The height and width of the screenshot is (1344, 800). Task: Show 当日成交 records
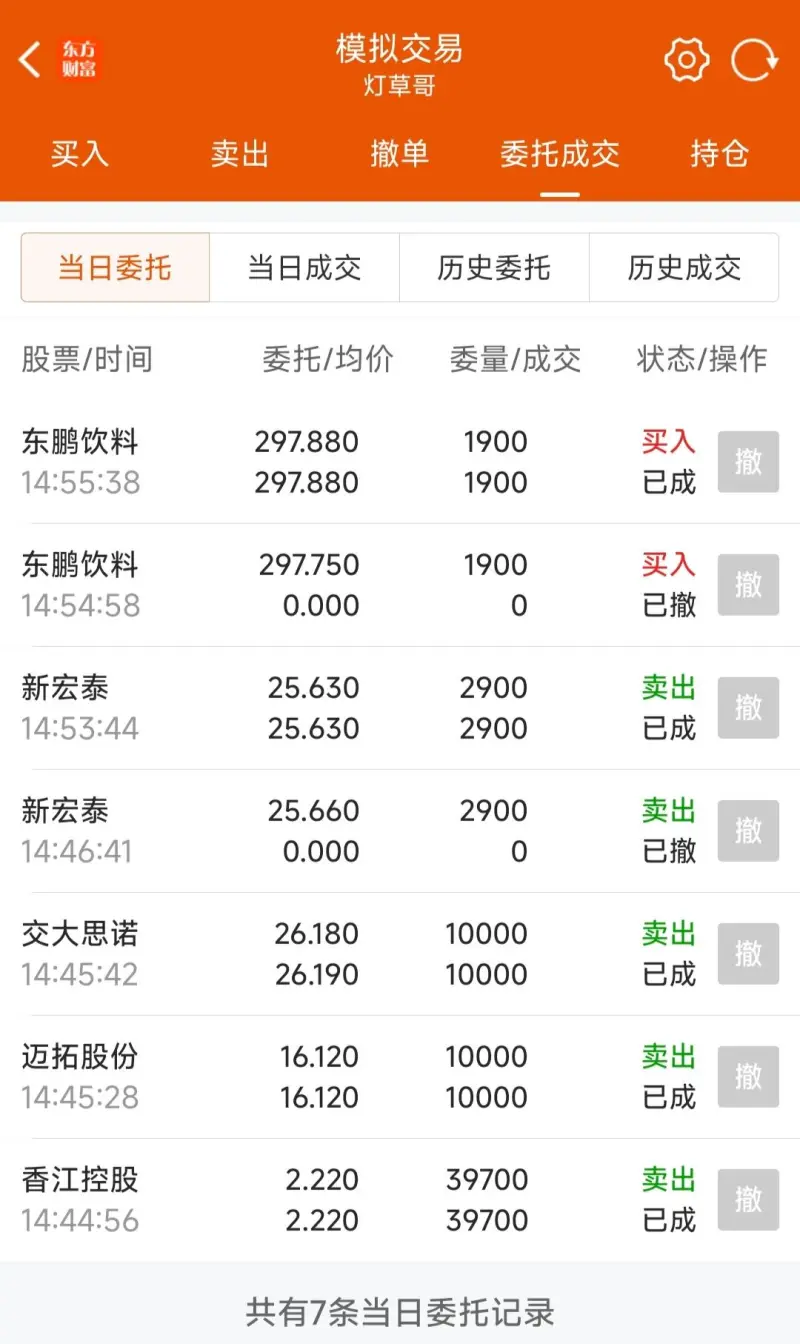point(305,268)
